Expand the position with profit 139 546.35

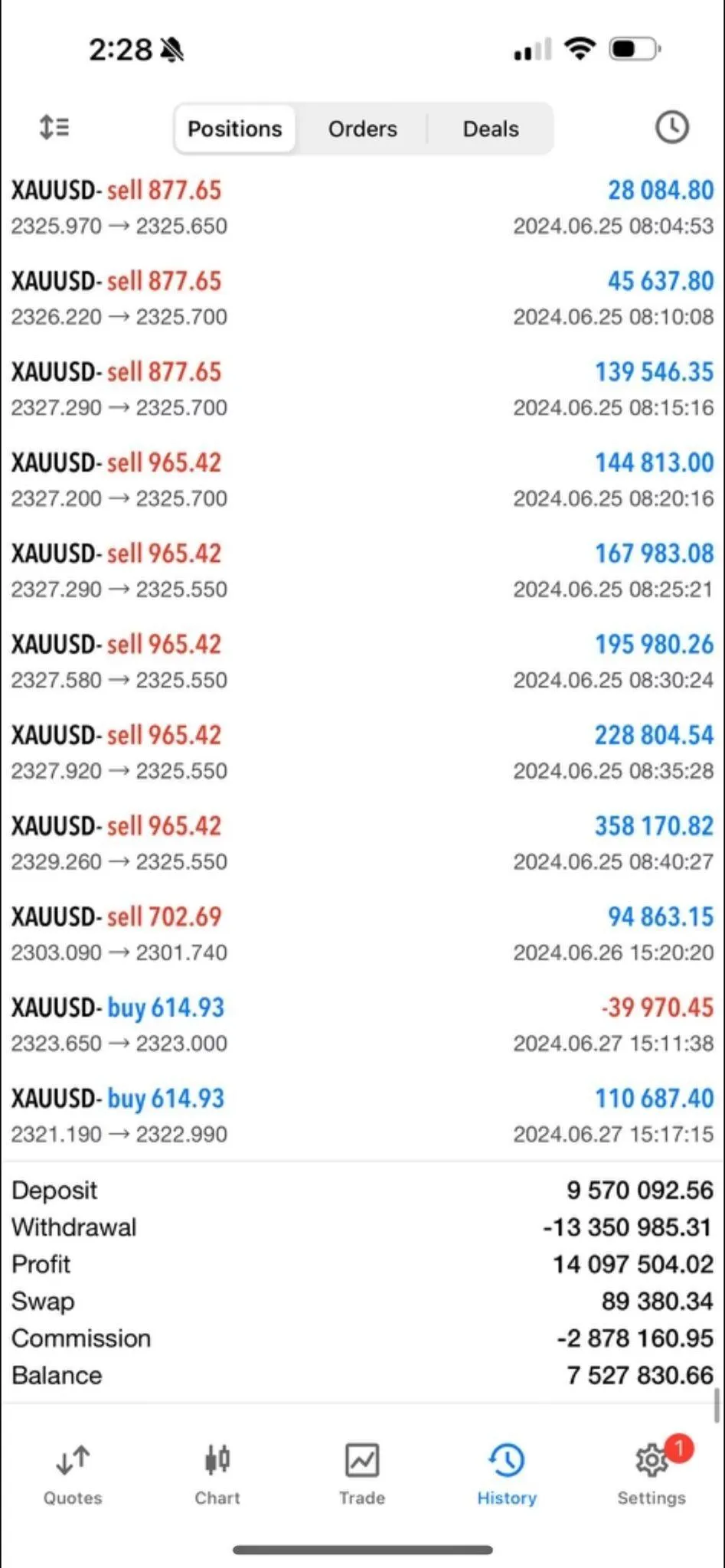pyautogui.click(x=362, y=389)
